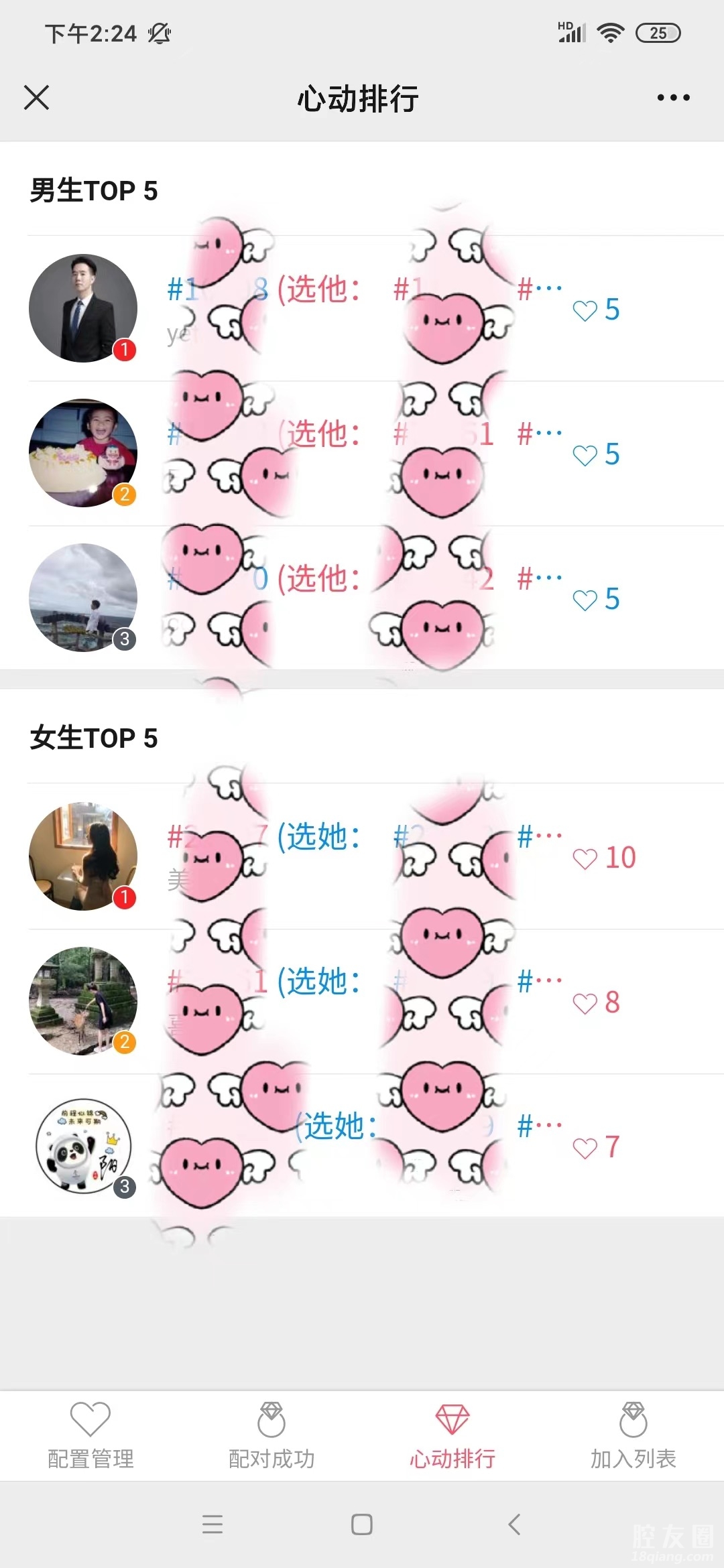The image size is (724, 1568).
Task: Return to the system home screen
Action: [362, 1524]
